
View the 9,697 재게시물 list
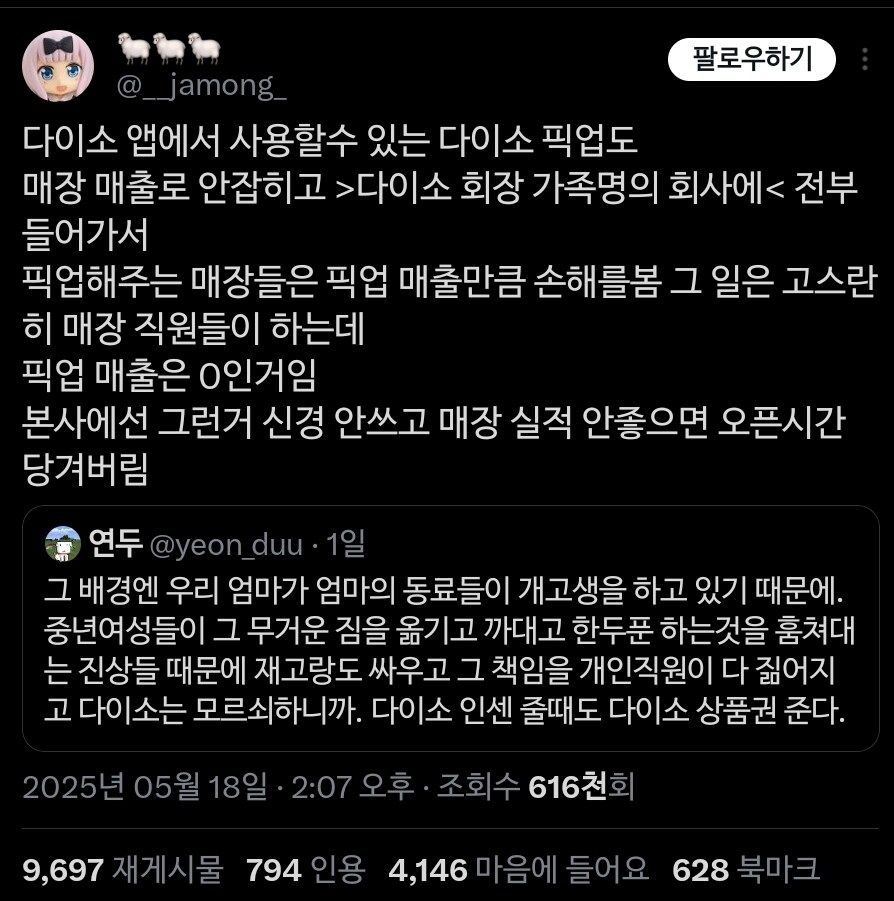pyautogui.click(x=122, y=869)
